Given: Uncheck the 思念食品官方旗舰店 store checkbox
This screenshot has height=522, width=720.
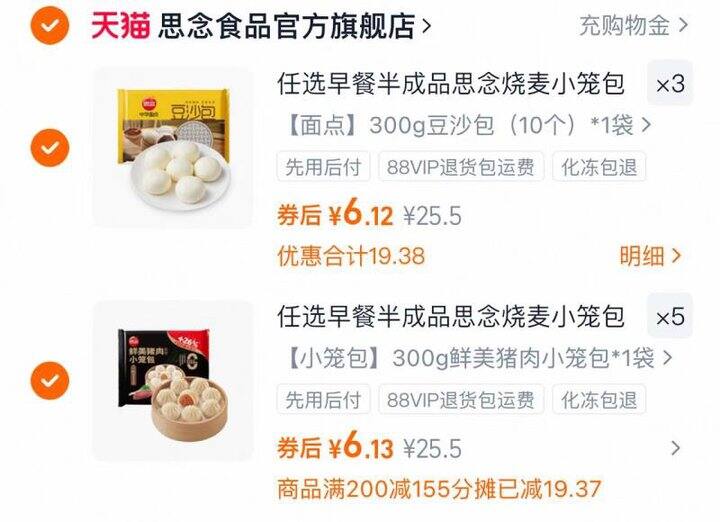Looking at the screenshot, I should (x=50, y=25).
